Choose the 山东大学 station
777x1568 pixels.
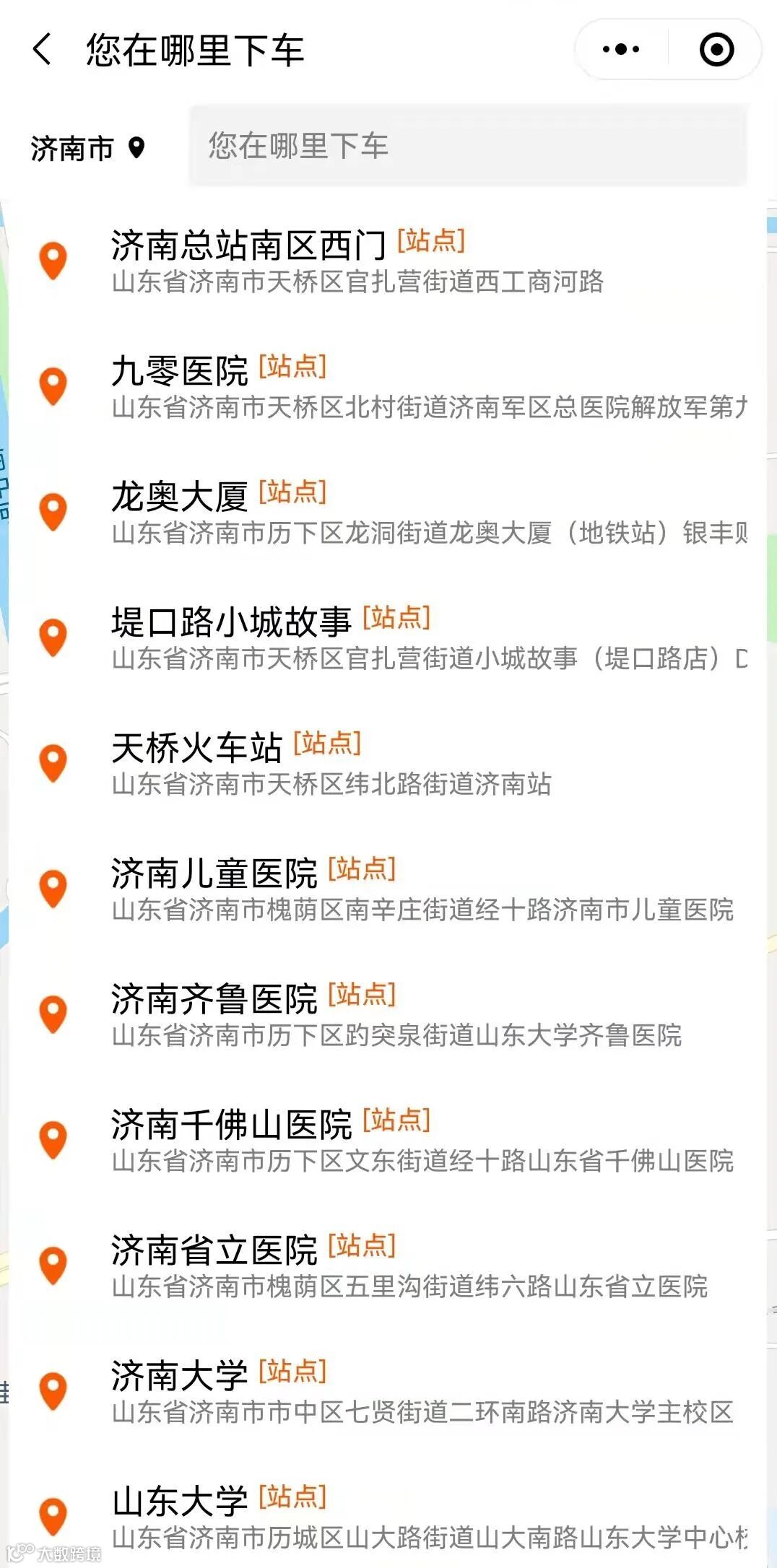(x=357, y=1516)
